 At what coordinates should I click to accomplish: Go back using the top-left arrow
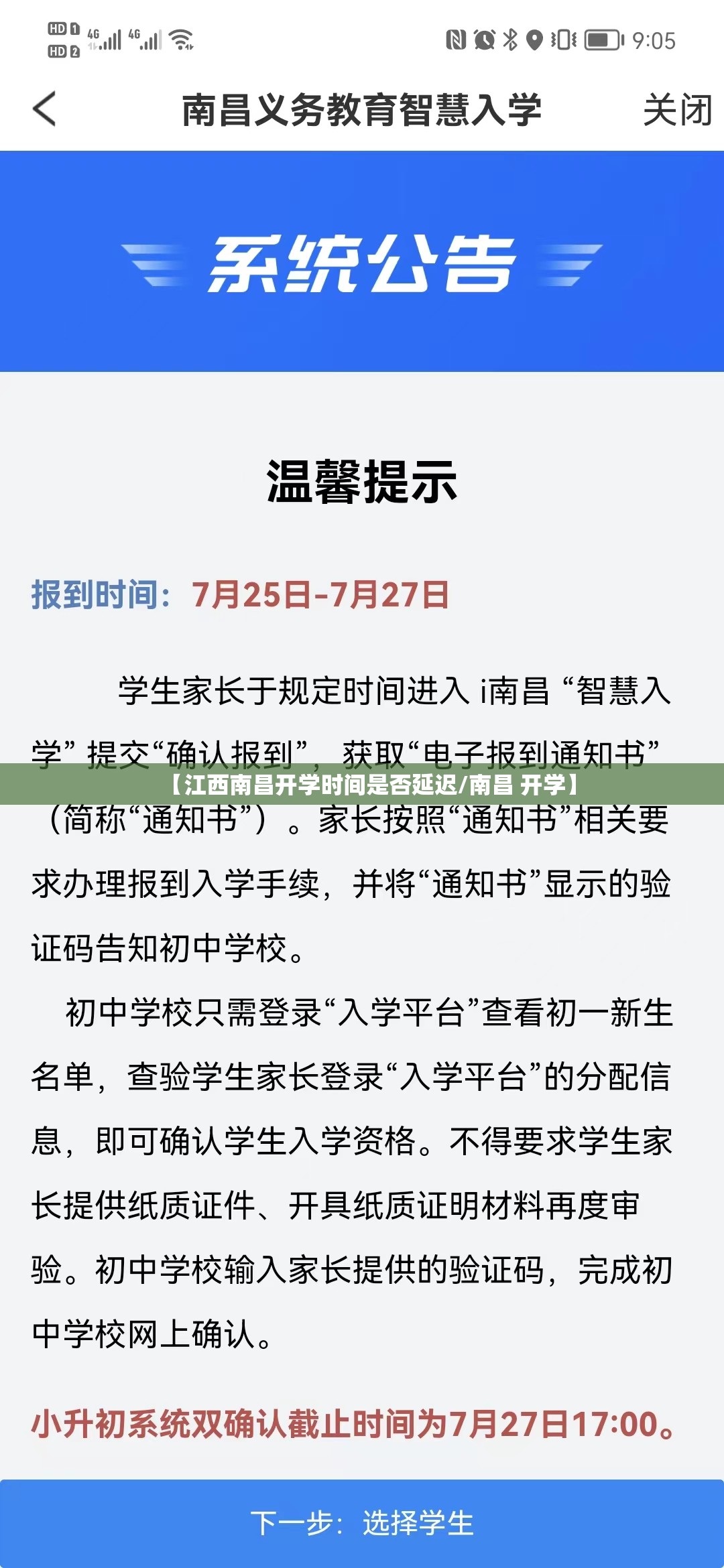click(44, 109)
